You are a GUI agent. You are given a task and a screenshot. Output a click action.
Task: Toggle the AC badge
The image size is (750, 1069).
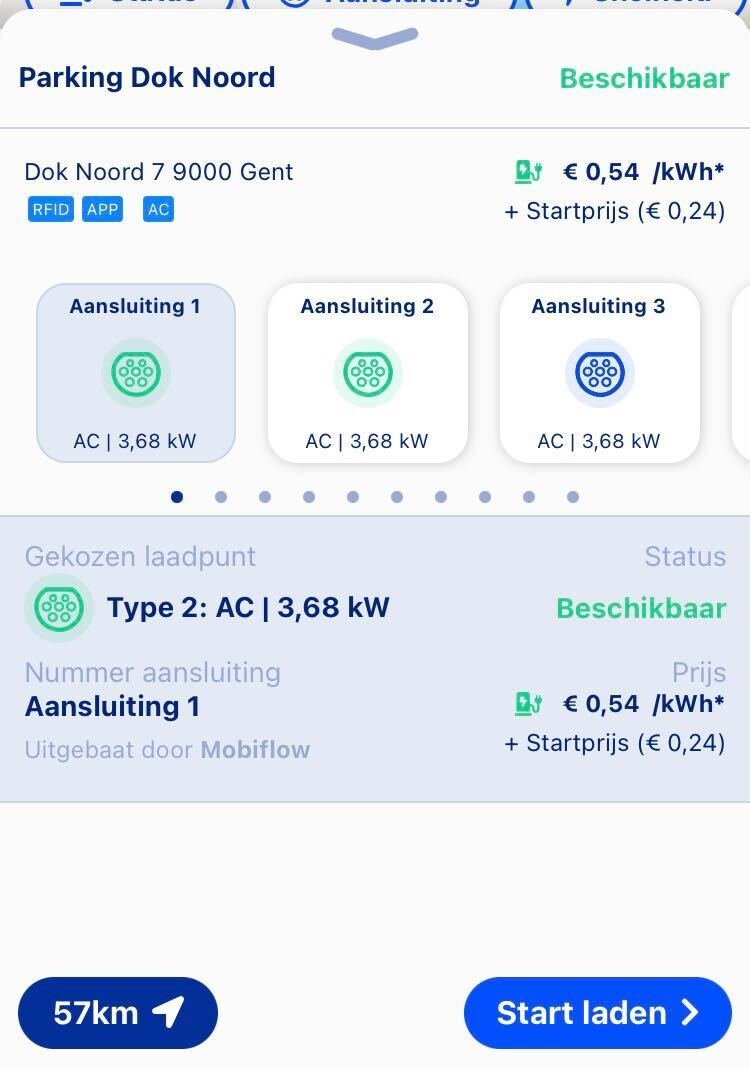[x=158, y=210]
